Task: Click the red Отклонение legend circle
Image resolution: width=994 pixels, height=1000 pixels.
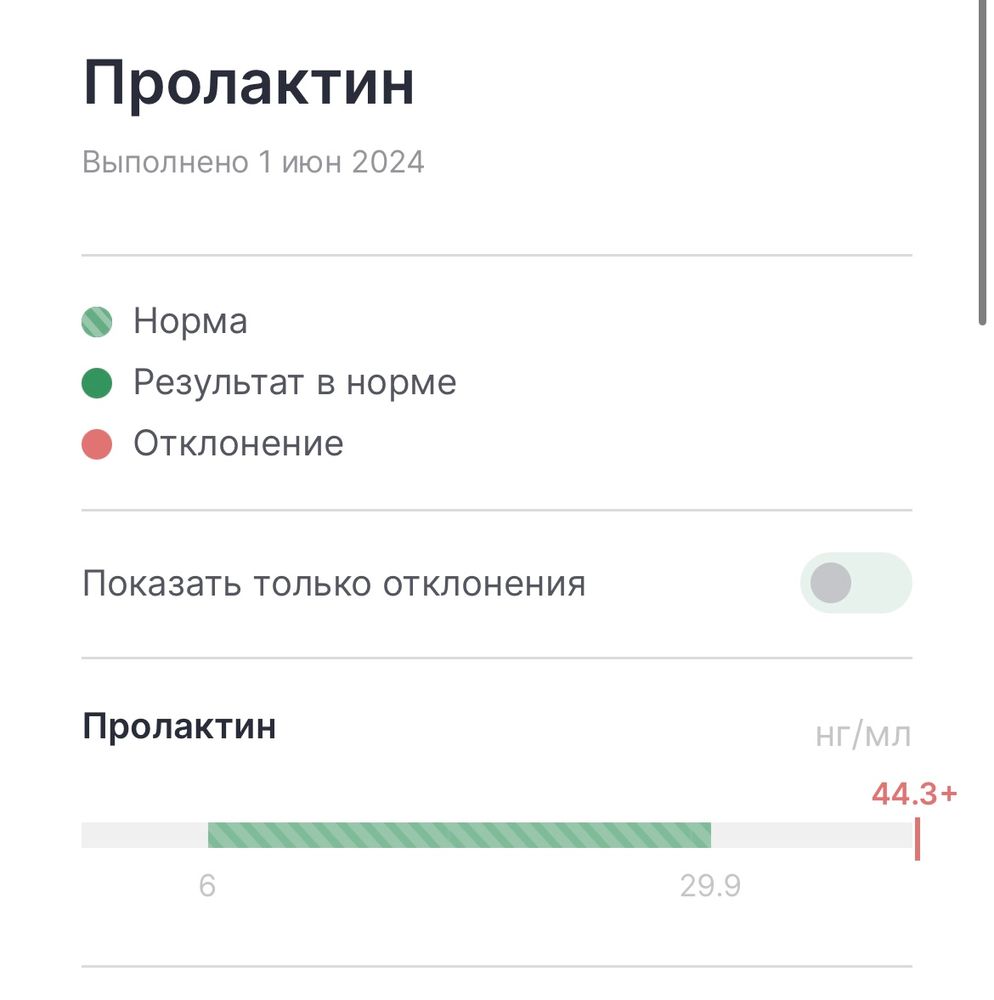Action: [97, 442]
